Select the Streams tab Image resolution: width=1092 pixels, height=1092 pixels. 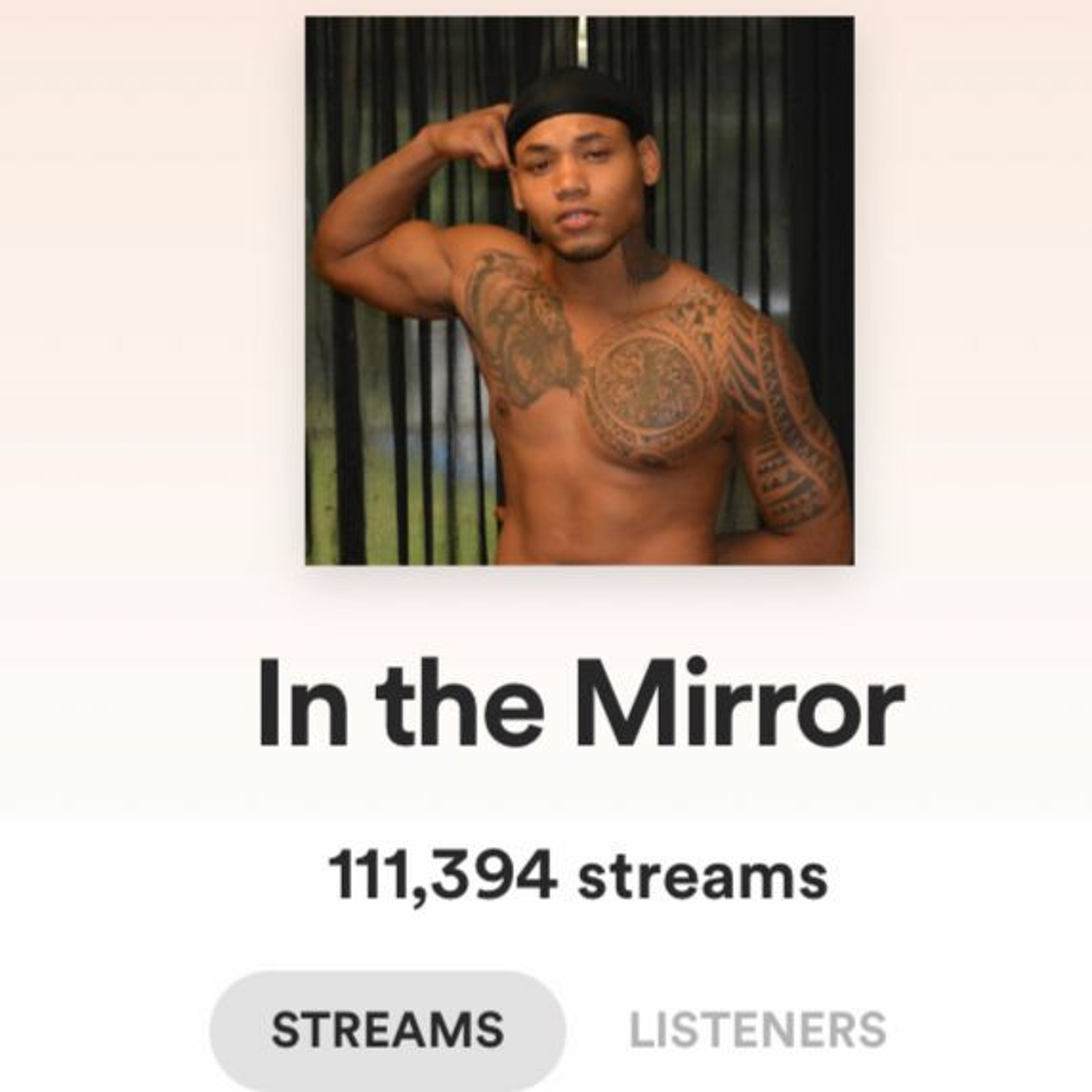coord(388,1029)
